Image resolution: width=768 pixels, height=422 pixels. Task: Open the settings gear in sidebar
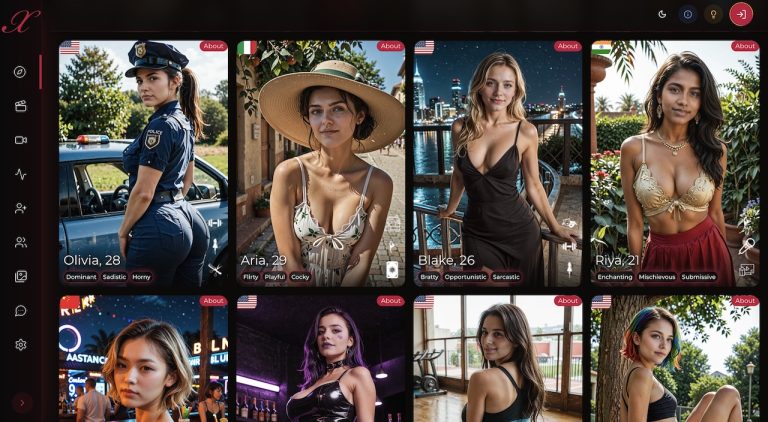point(20,345)
